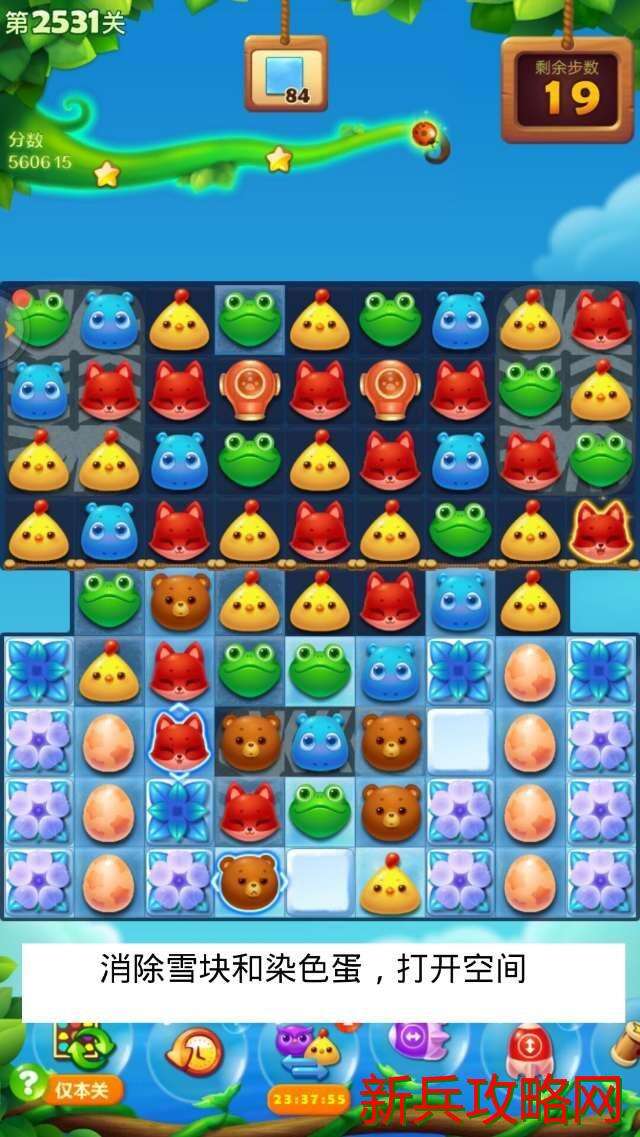Select the owl and chick swap booster
The image size is (640, 1137).
pos(307,1048)
